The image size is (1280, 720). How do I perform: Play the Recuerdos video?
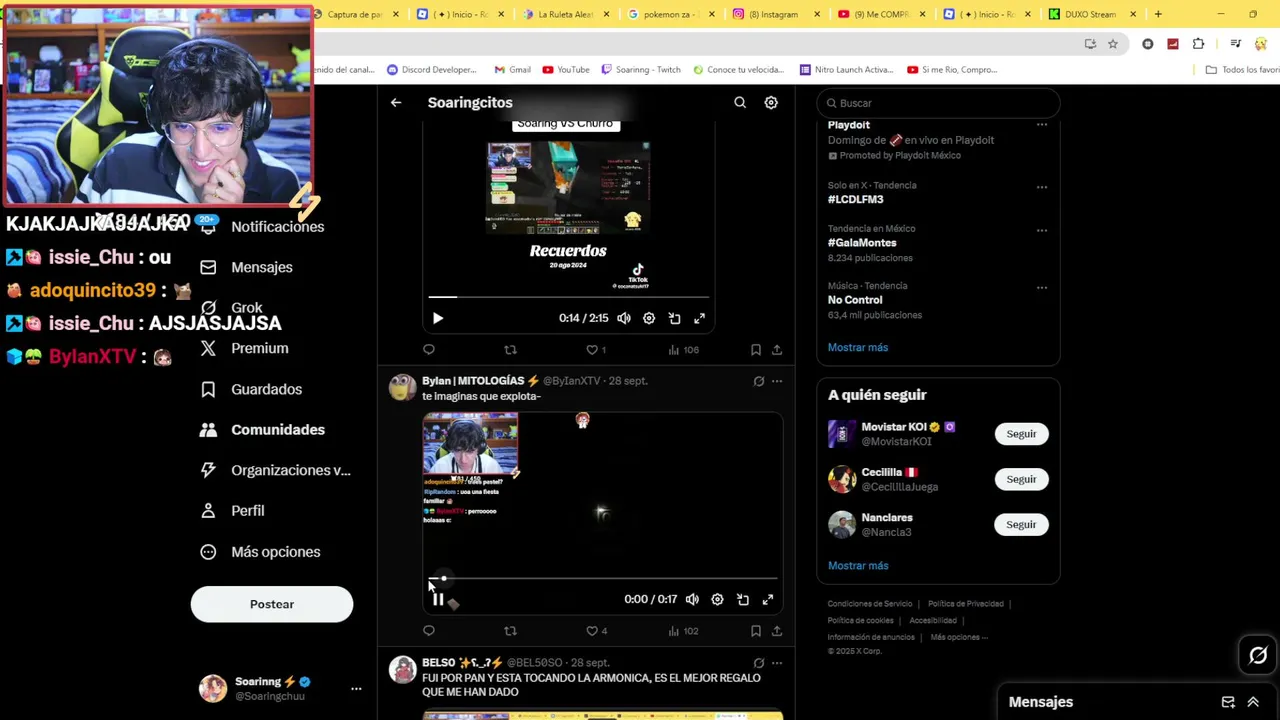point(438,318)
